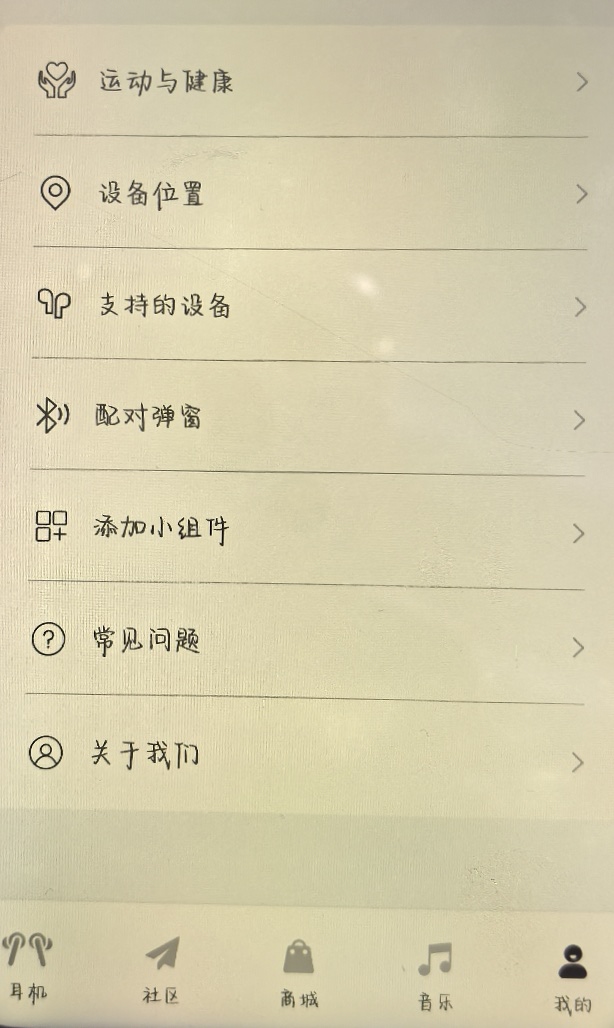Open the 音乐 tab
The width and height of the screenshot is (614, 1028).
point(435,974)
